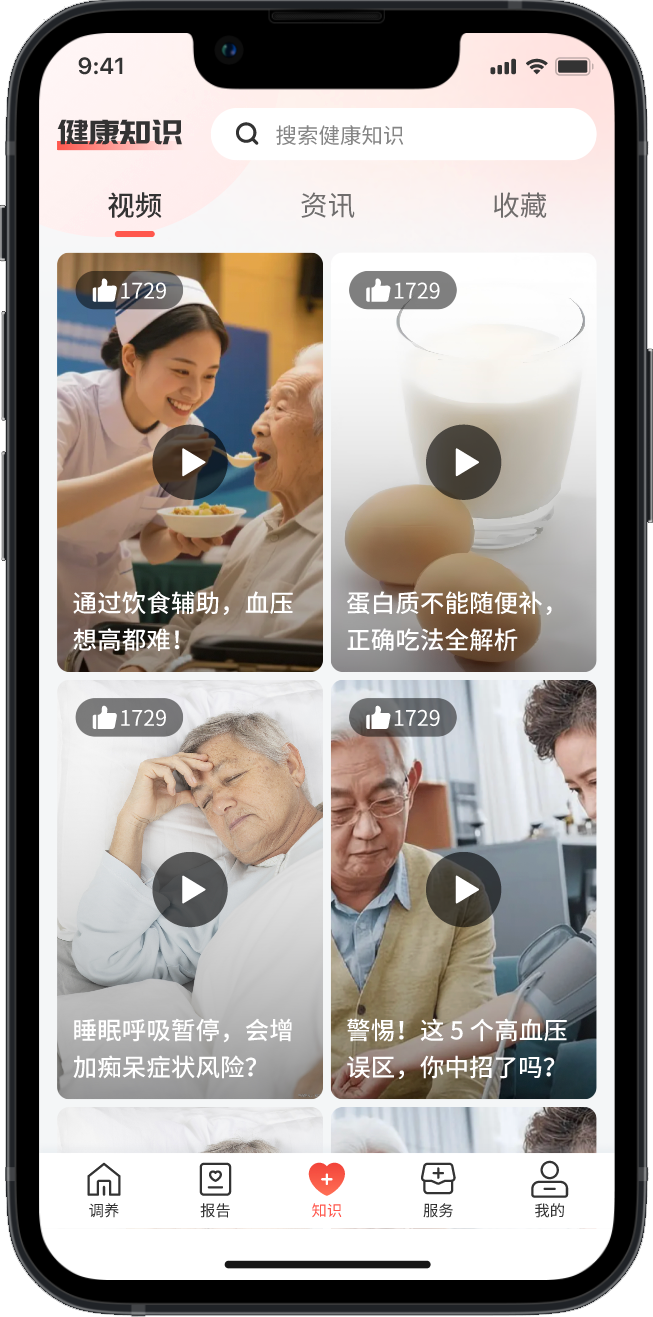The height and width of the screenshot is (1317, 653).
Task: Switch to the 收藏 tab
Action: click(x=519, y=206)
